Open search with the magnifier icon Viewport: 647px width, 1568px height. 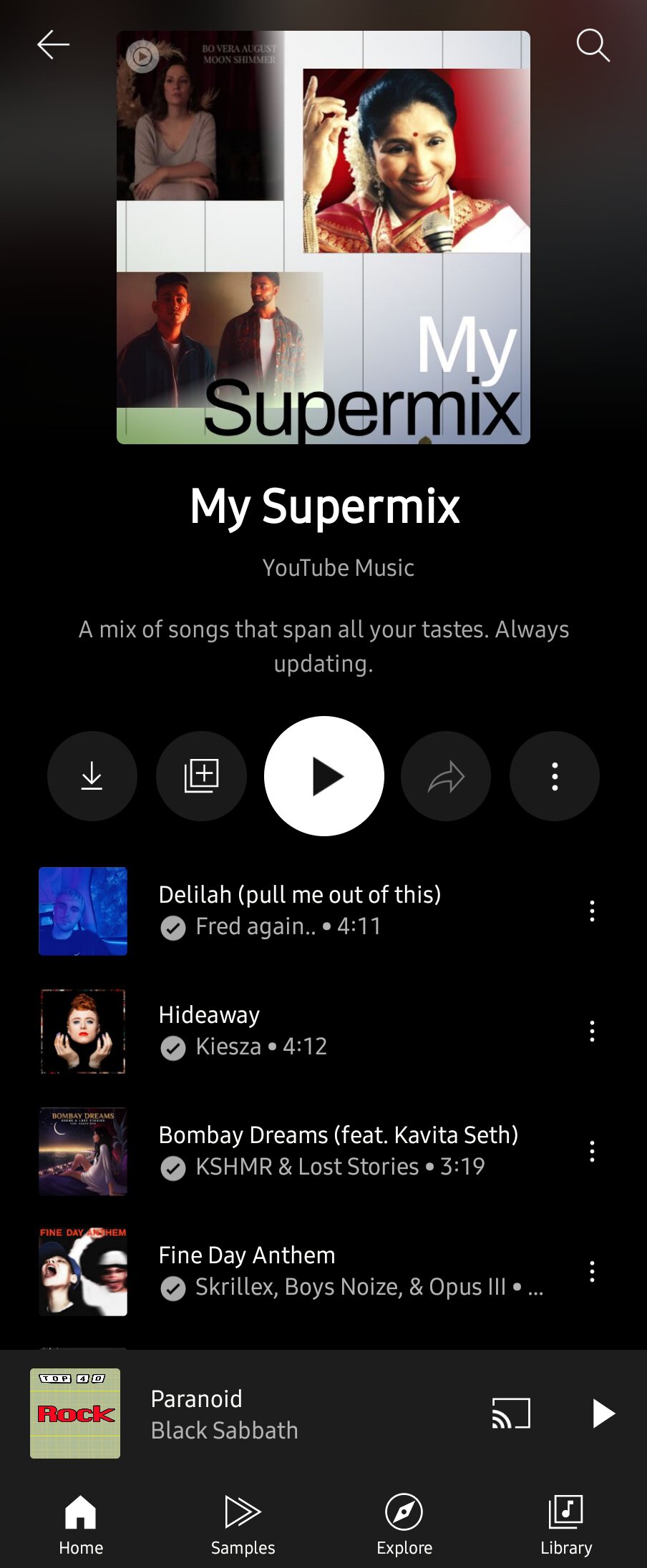593,46
